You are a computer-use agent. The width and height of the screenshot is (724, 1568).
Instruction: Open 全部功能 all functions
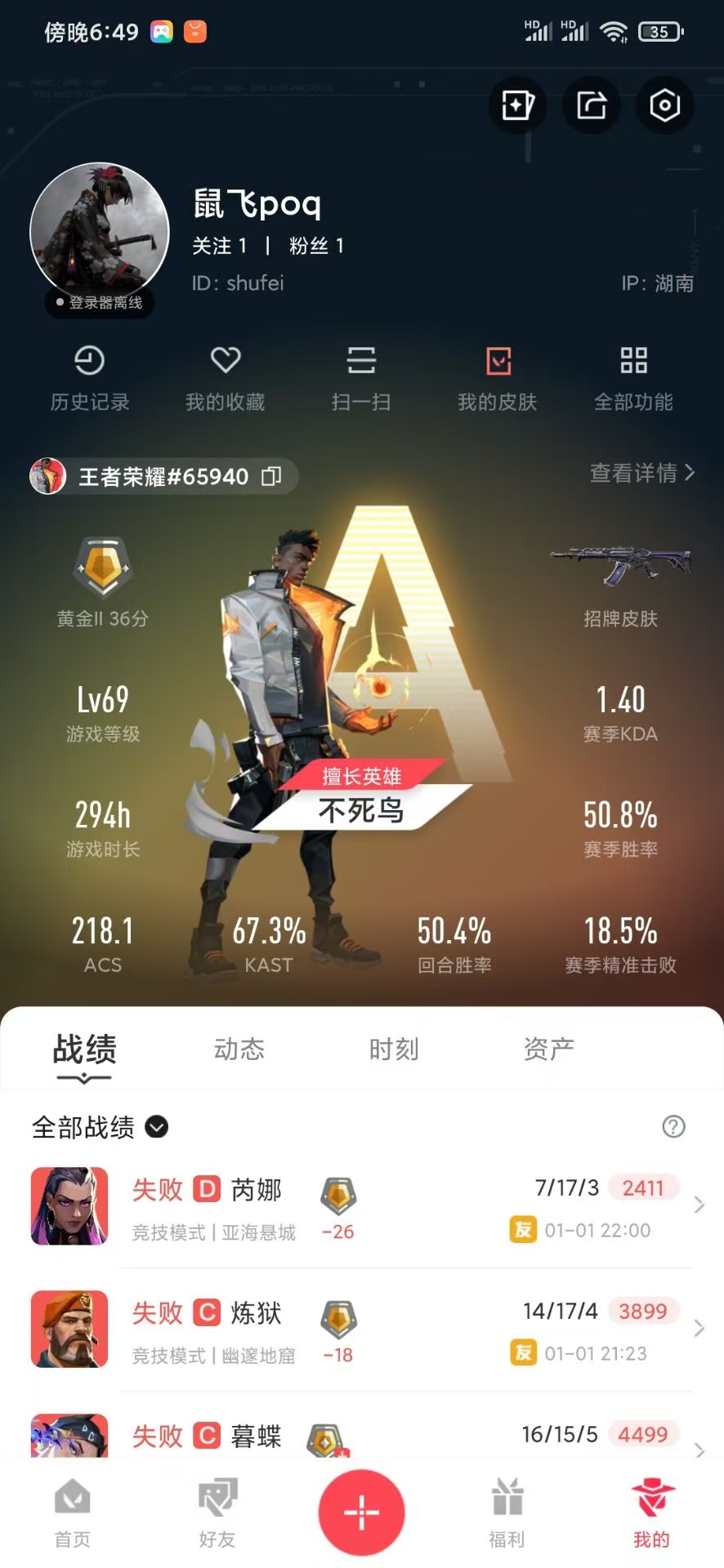[x=633, y=378]
